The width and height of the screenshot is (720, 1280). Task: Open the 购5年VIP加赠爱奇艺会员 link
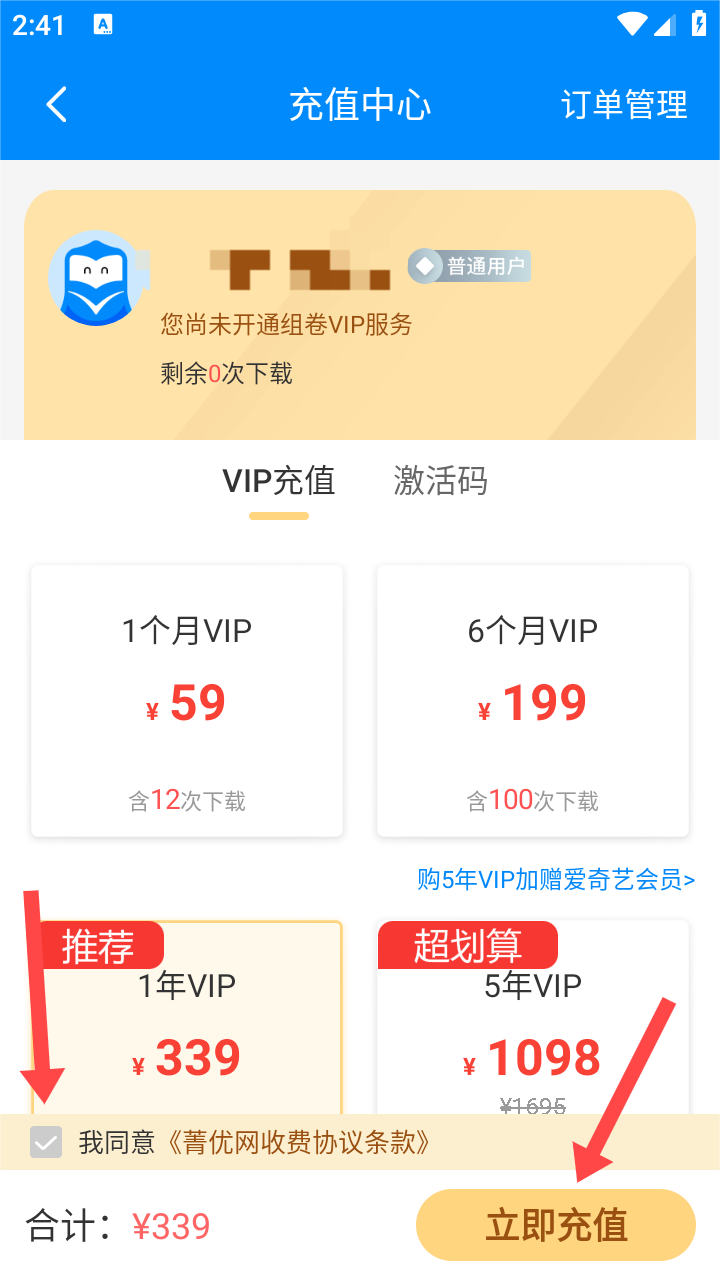556,879
